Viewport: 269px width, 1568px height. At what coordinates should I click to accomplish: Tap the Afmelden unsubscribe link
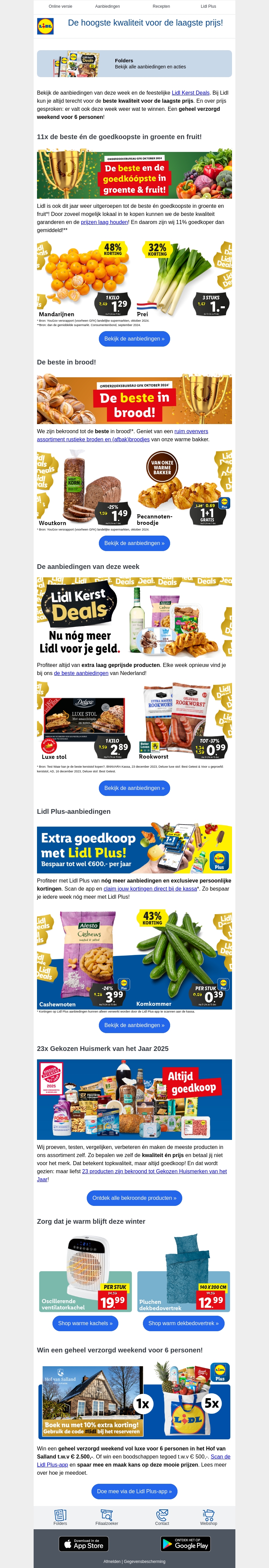pyautogui.click(x=112, y=1561)
